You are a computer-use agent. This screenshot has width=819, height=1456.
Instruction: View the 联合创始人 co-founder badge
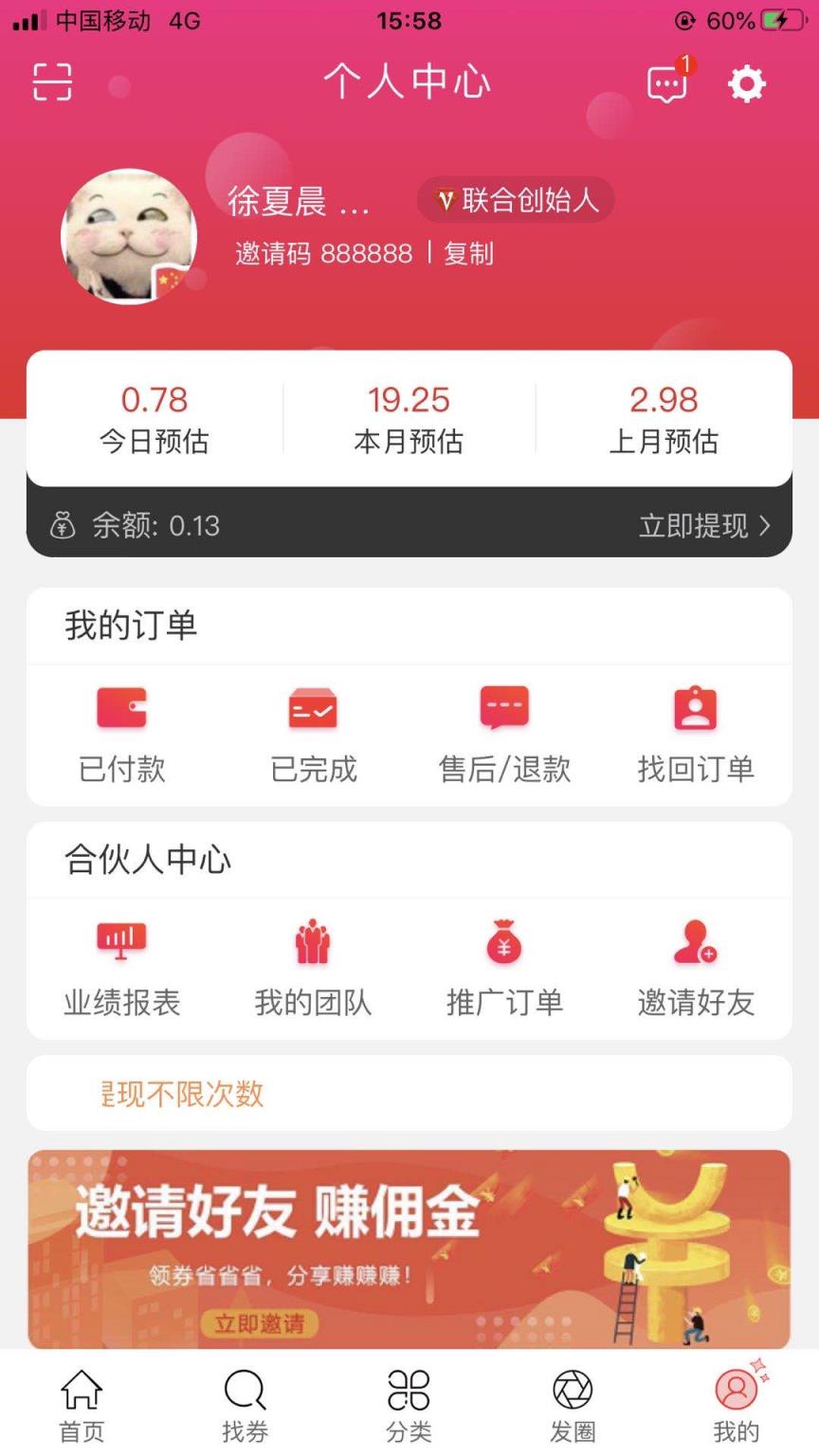click(517, 201)
